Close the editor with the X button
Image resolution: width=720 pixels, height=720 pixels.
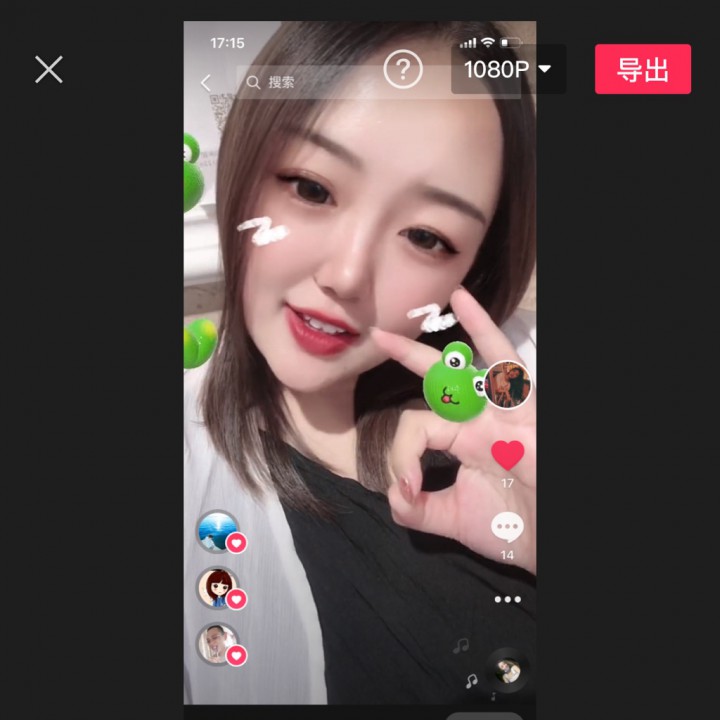click(49, 69)
